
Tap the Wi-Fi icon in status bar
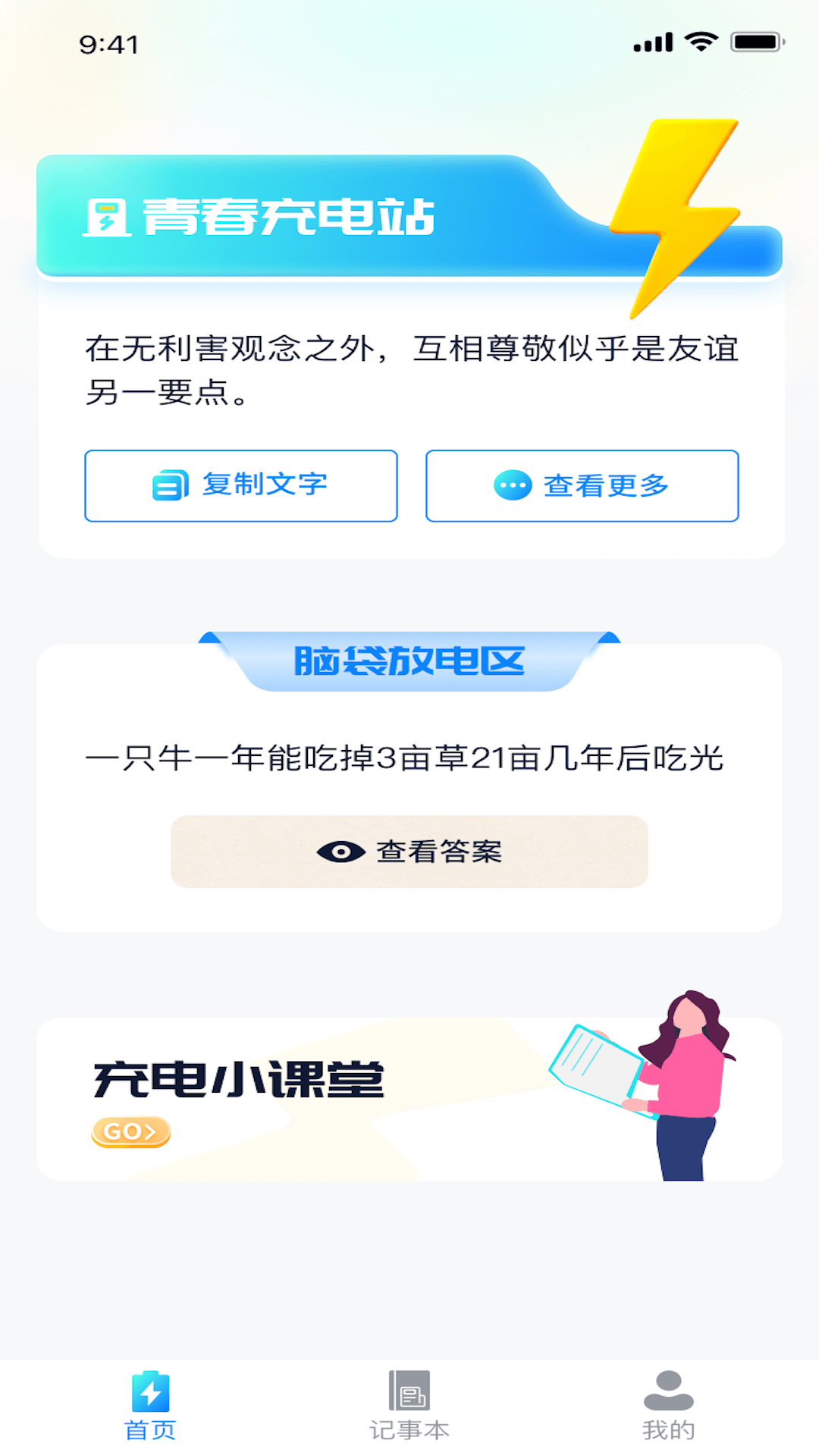pyautogui.click(x=701, y=43)
